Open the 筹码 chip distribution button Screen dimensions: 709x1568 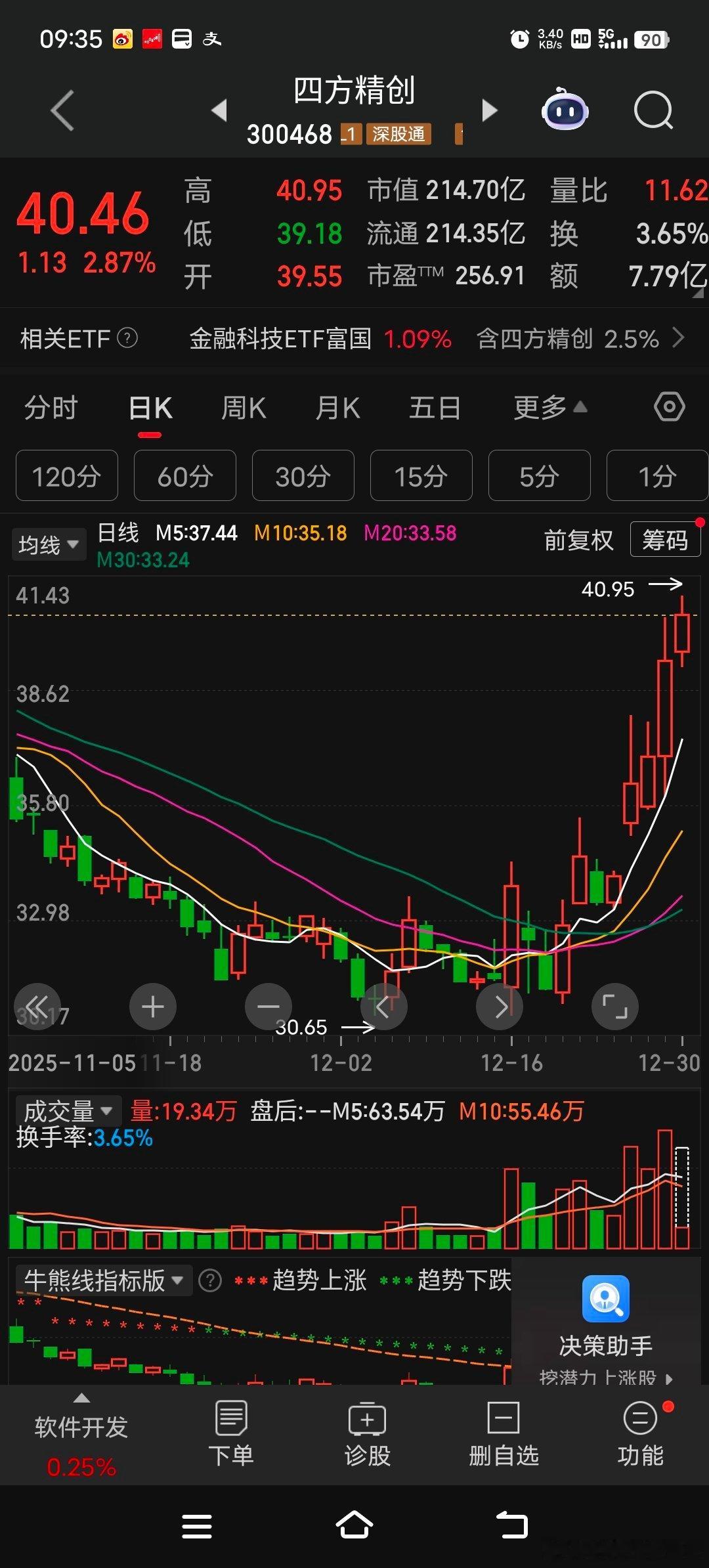(x=664, y=540)
